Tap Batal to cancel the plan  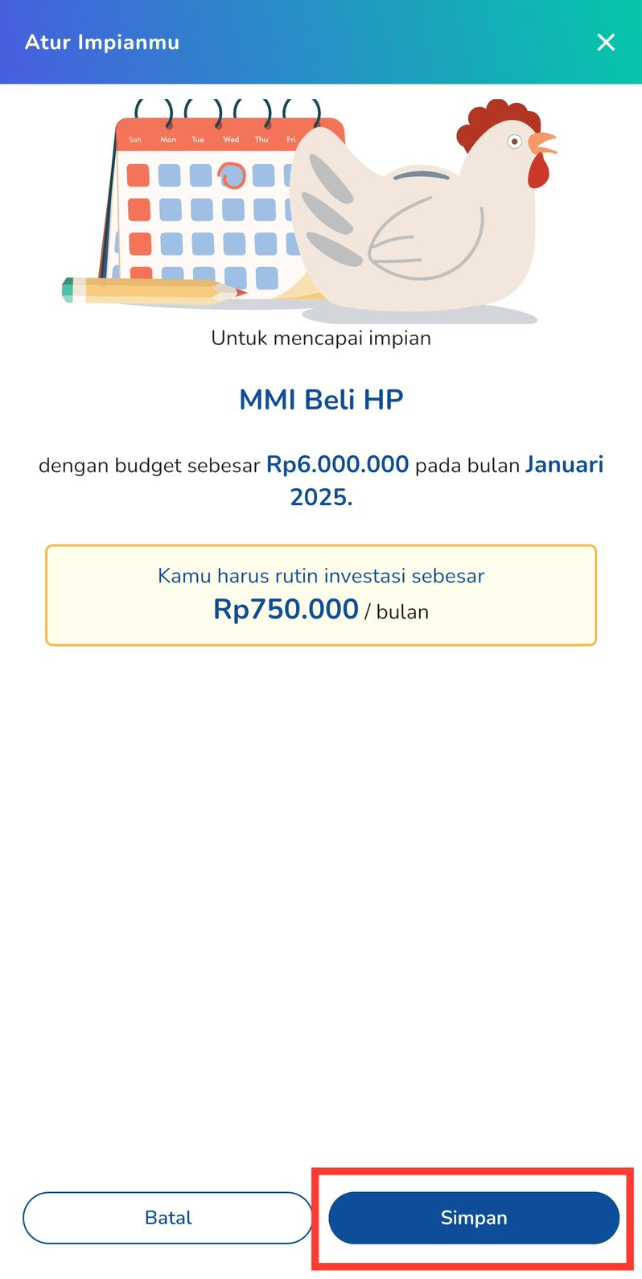(168, 1218)
